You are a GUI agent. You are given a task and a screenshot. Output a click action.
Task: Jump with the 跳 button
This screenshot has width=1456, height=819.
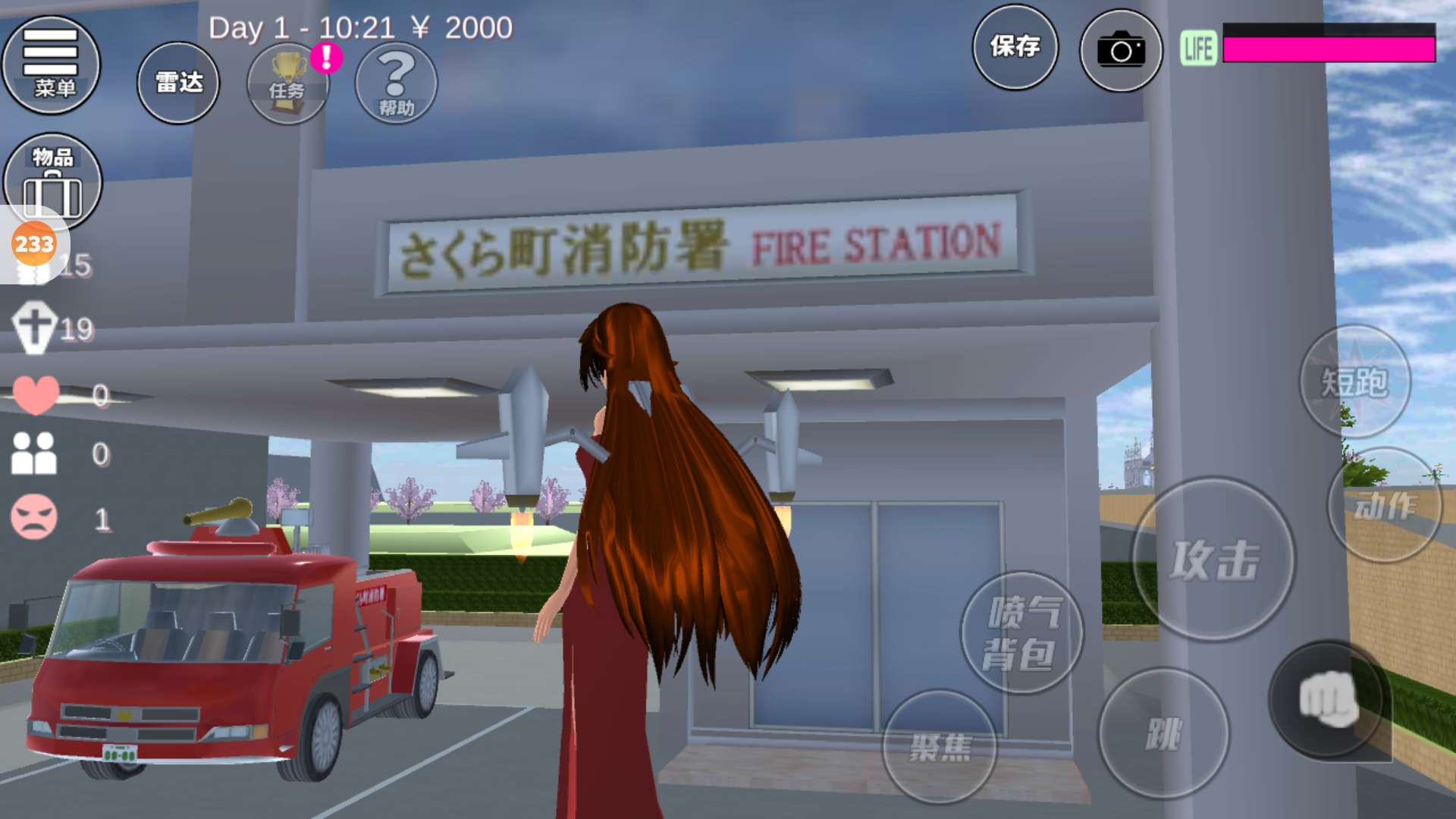1163,733
